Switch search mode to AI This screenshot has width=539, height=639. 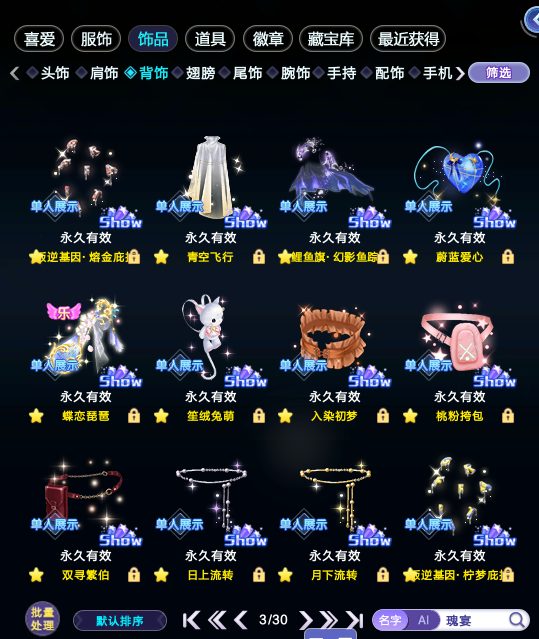[423, 620]
